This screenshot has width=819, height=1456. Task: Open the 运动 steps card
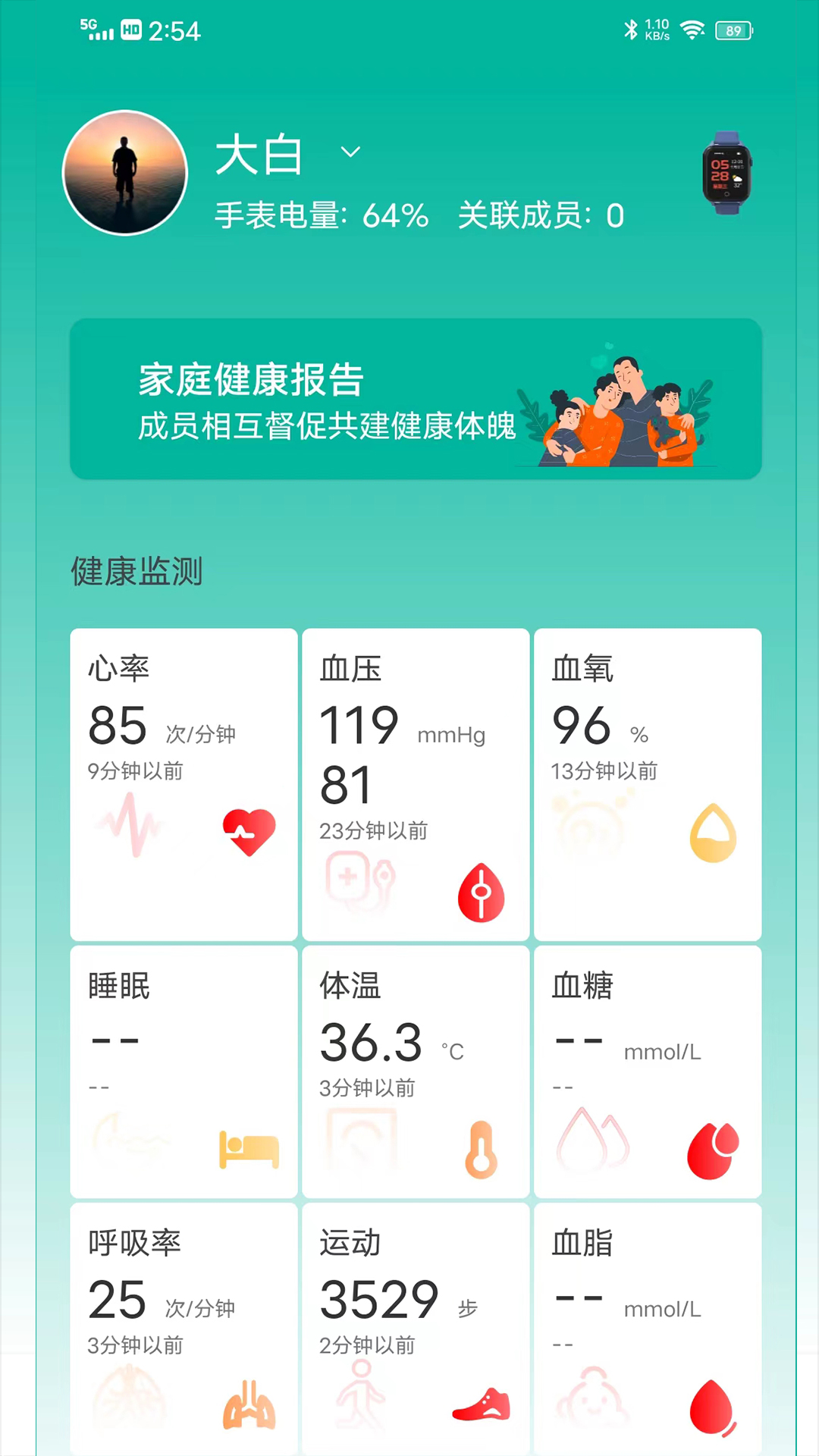(416, 1327)
